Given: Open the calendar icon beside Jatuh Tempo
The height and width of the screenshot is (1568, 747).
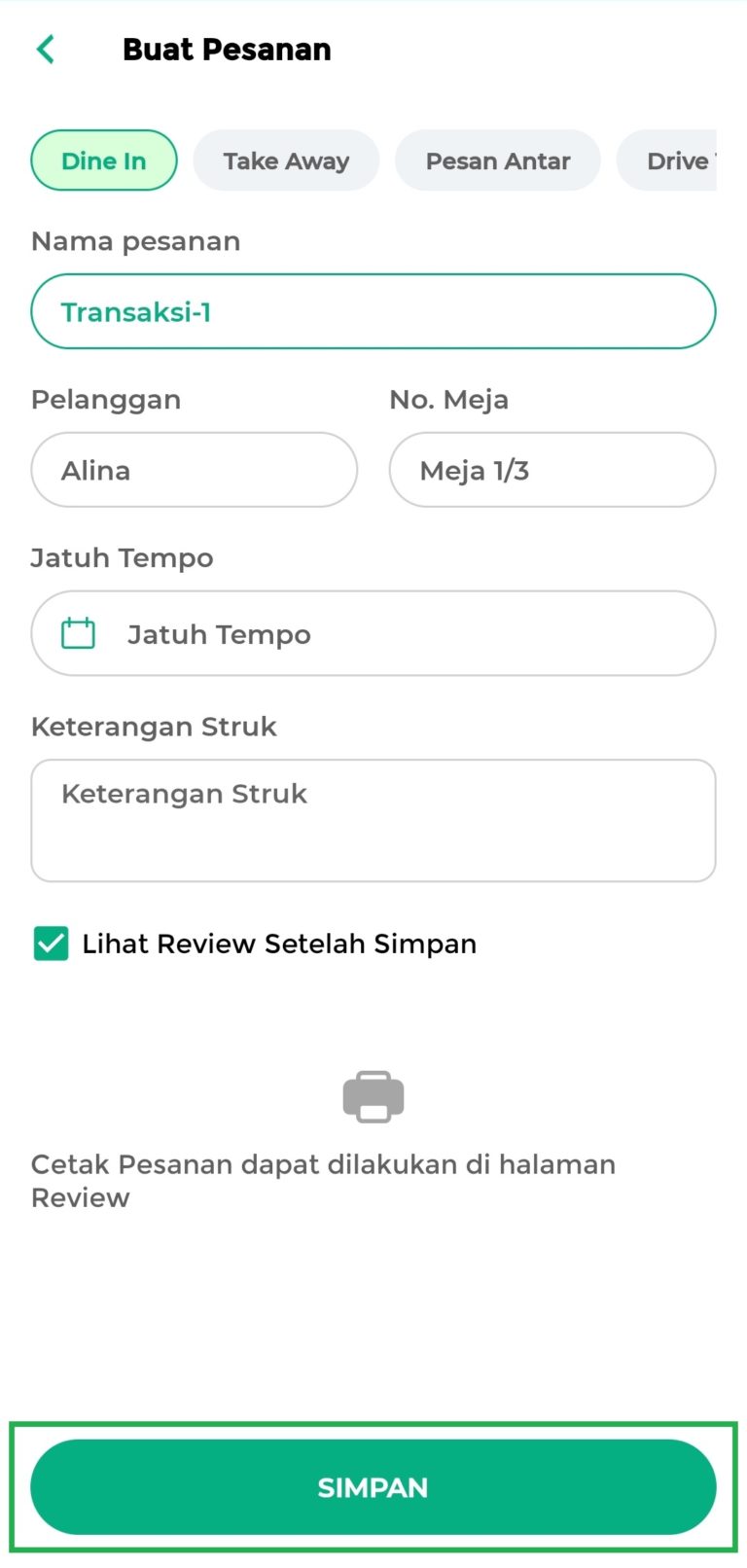Looking at the screenshot, I should click(x=77, y=632).
